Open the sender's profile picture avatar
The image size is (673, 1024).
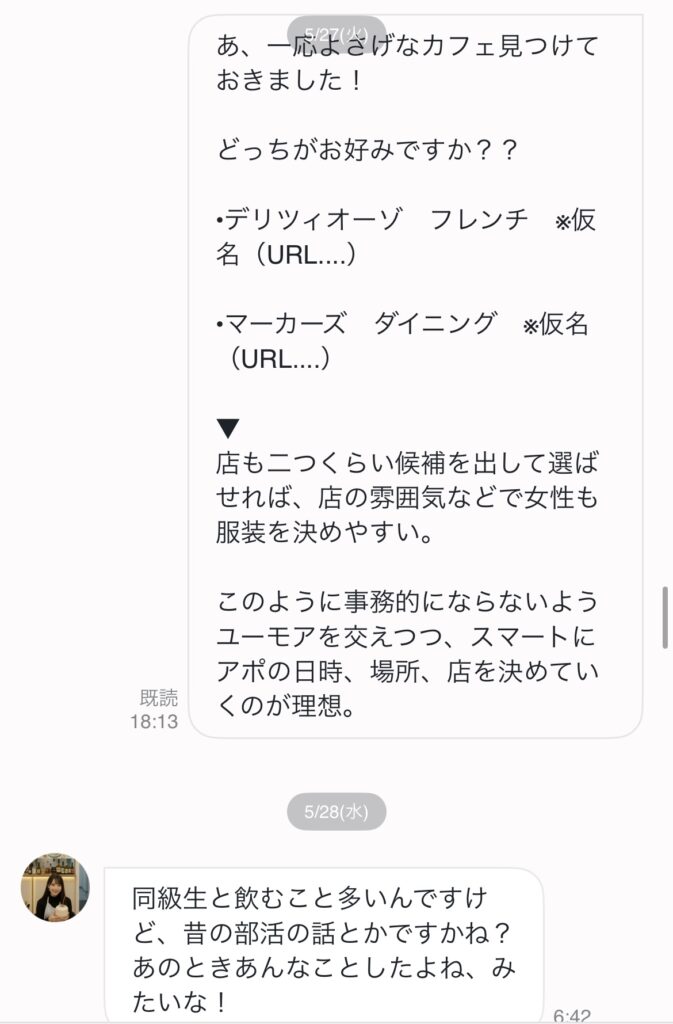(55, 887)
